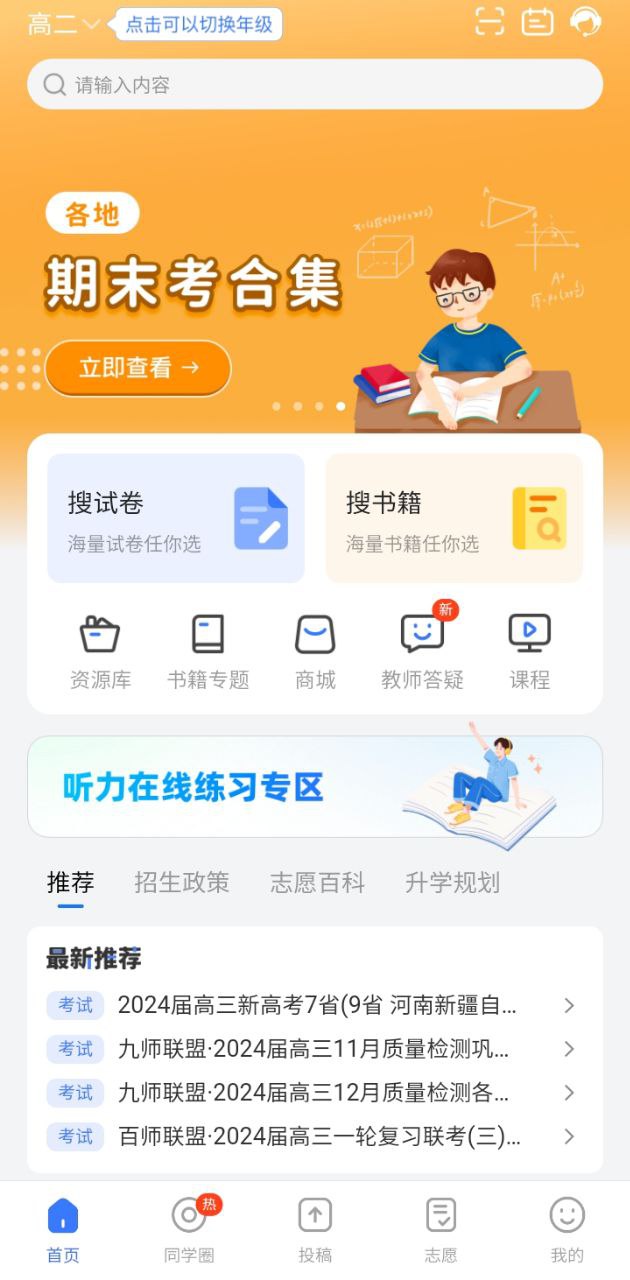Open 搜书籍 card

point(454,518)
